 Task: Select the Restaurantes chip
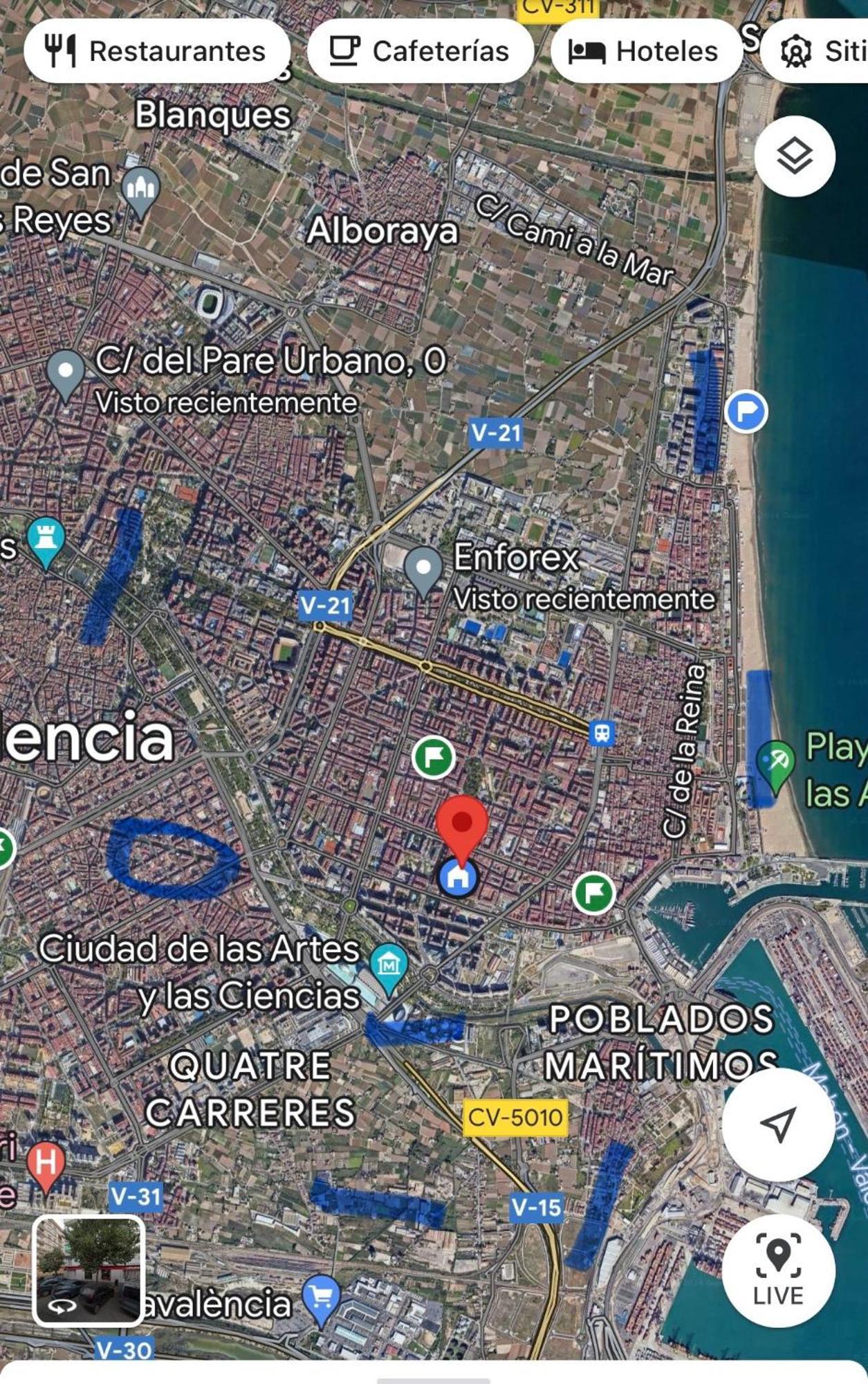point(157,51)
